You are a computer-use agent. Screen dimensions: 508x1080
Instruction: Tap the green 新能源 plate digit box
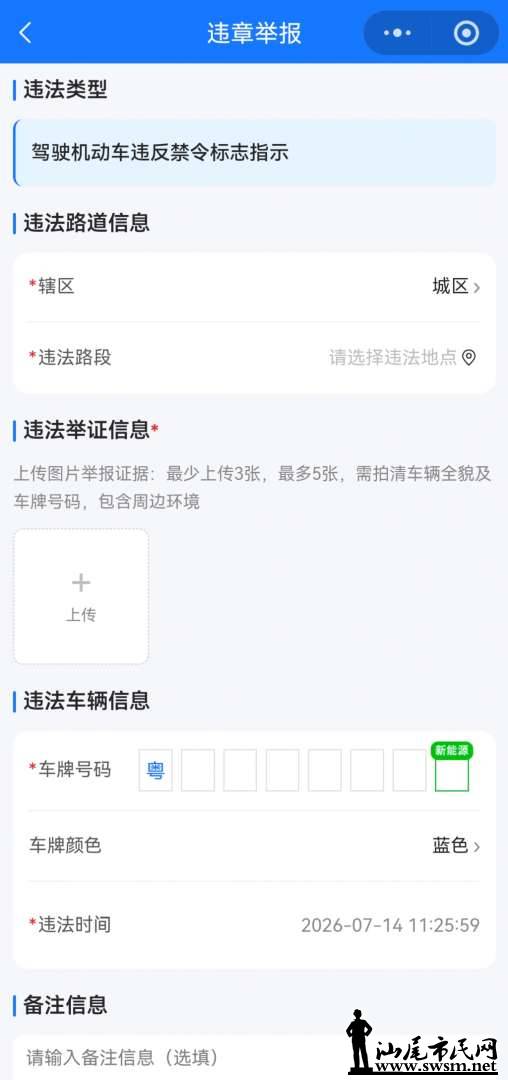click(x=452, y=774)
